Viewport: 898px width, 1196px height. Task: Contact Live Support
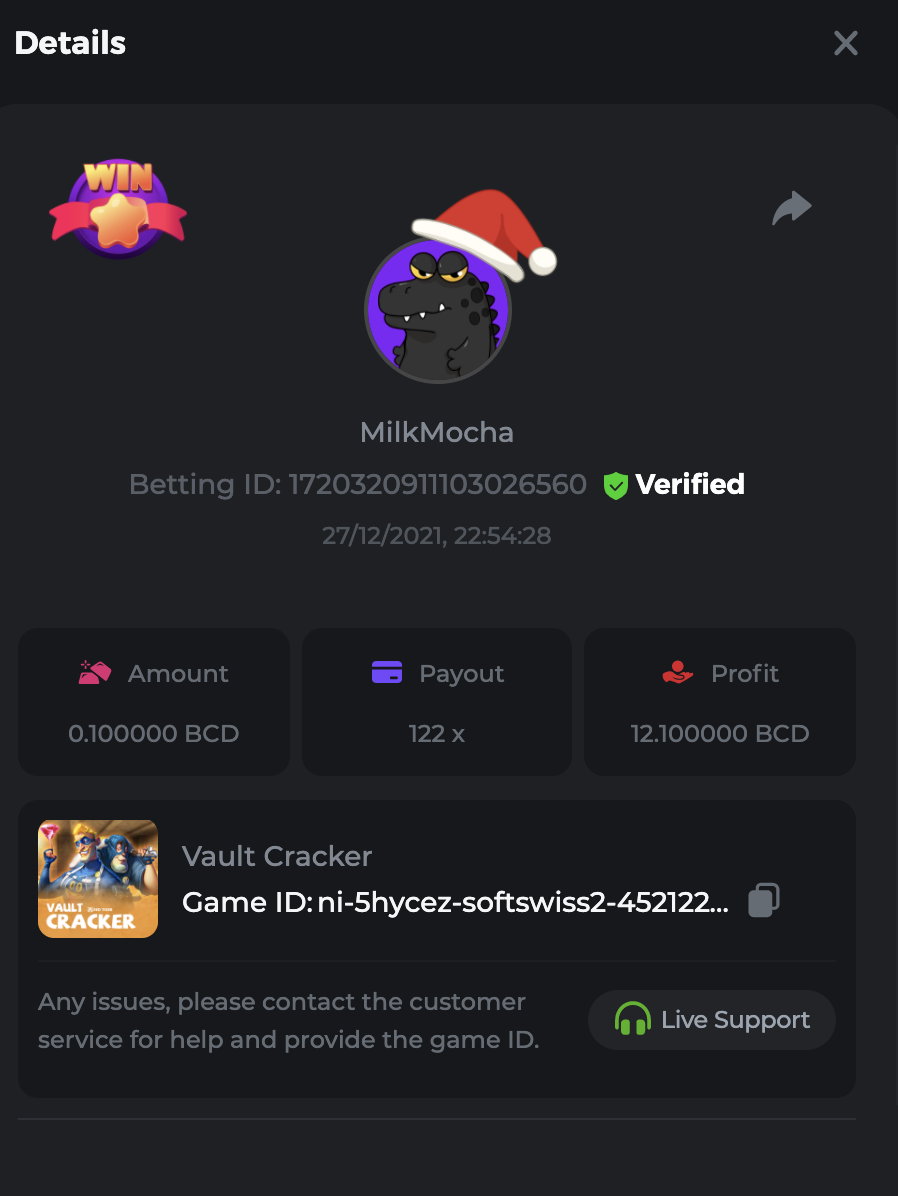711,1020
